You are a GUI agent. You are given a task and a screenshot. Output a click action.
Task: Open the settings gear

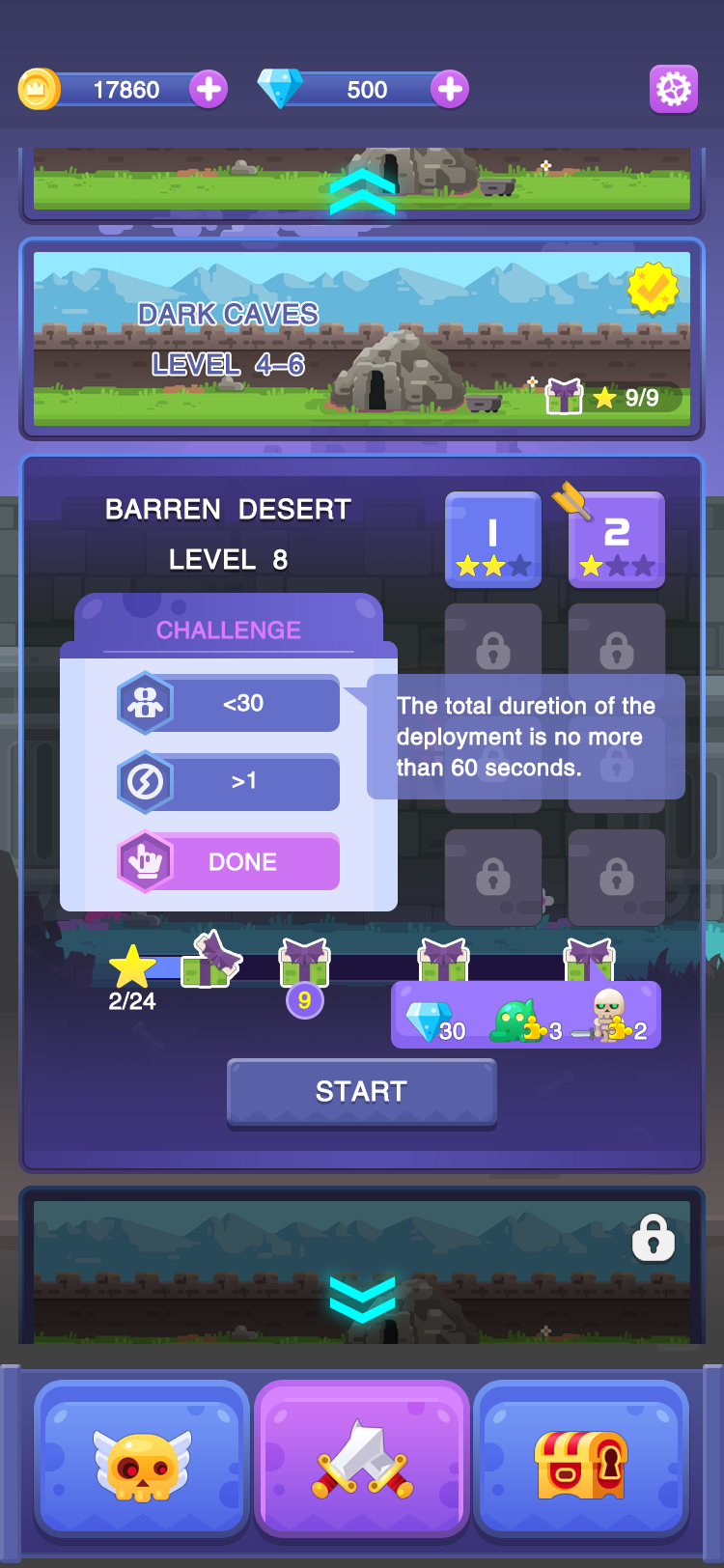(673, 90)
